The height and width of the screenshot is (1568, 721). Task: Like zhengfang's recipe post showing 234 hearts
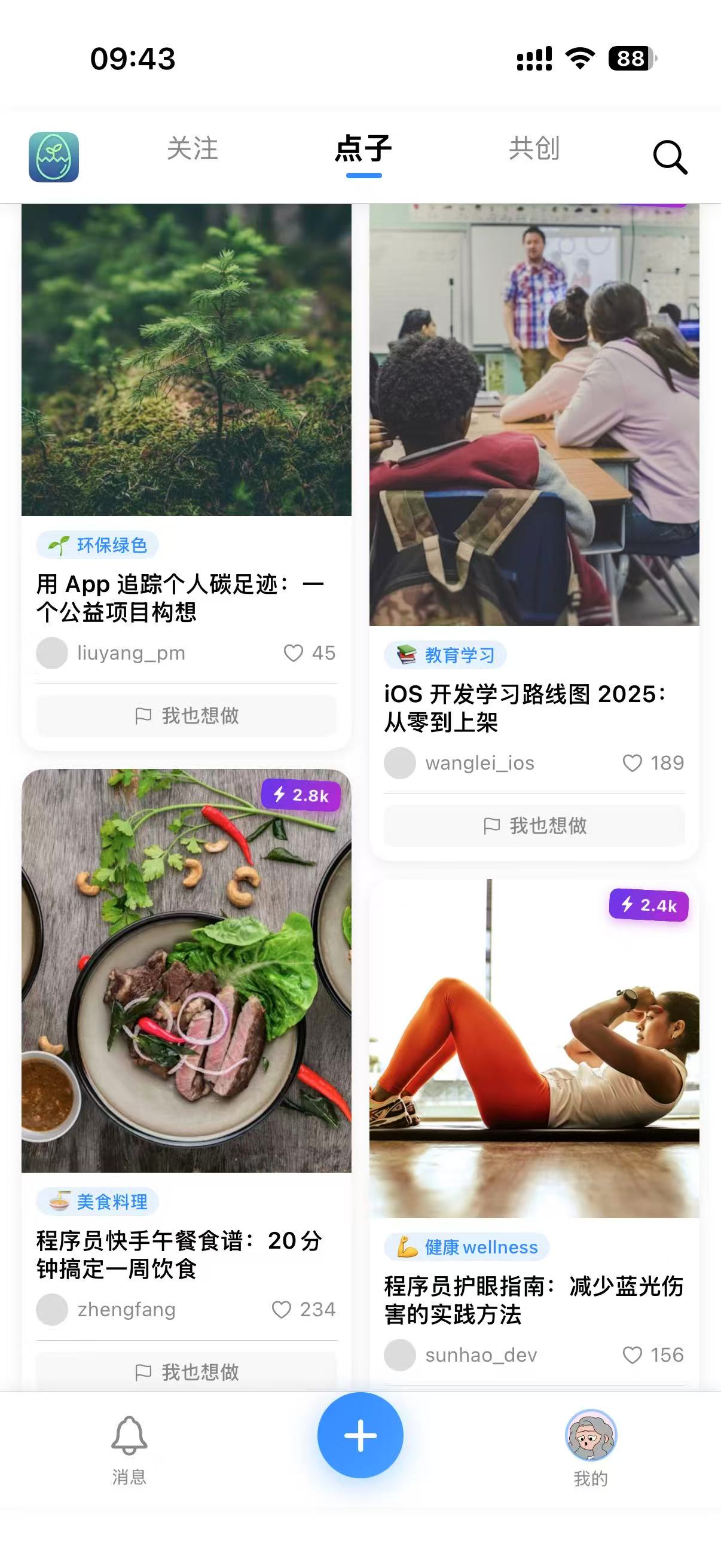pyautogui.click(x=282, y=1310)
